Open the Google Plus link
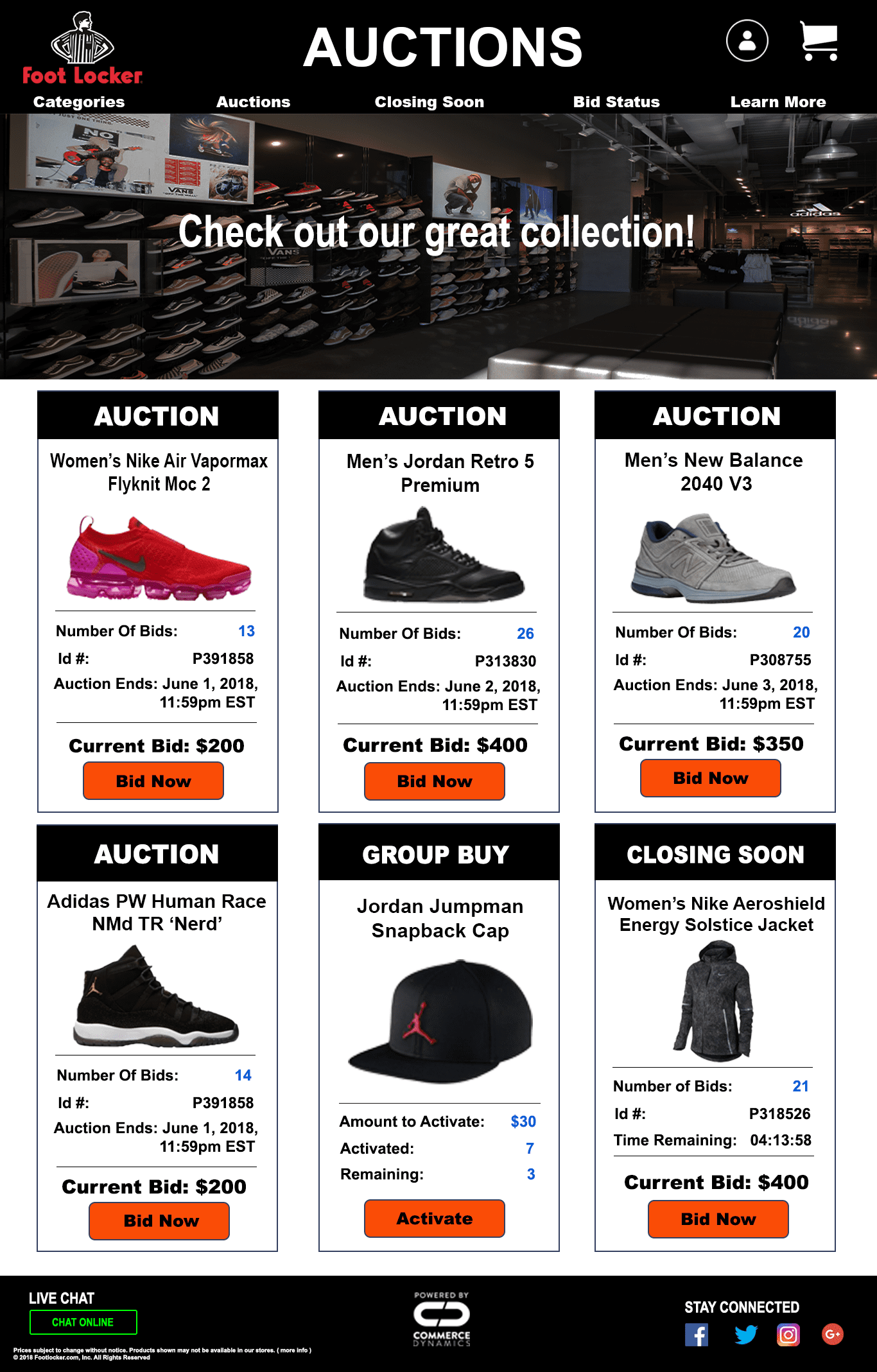This screenshot has width=877, height=1372. coord(832,1333)
